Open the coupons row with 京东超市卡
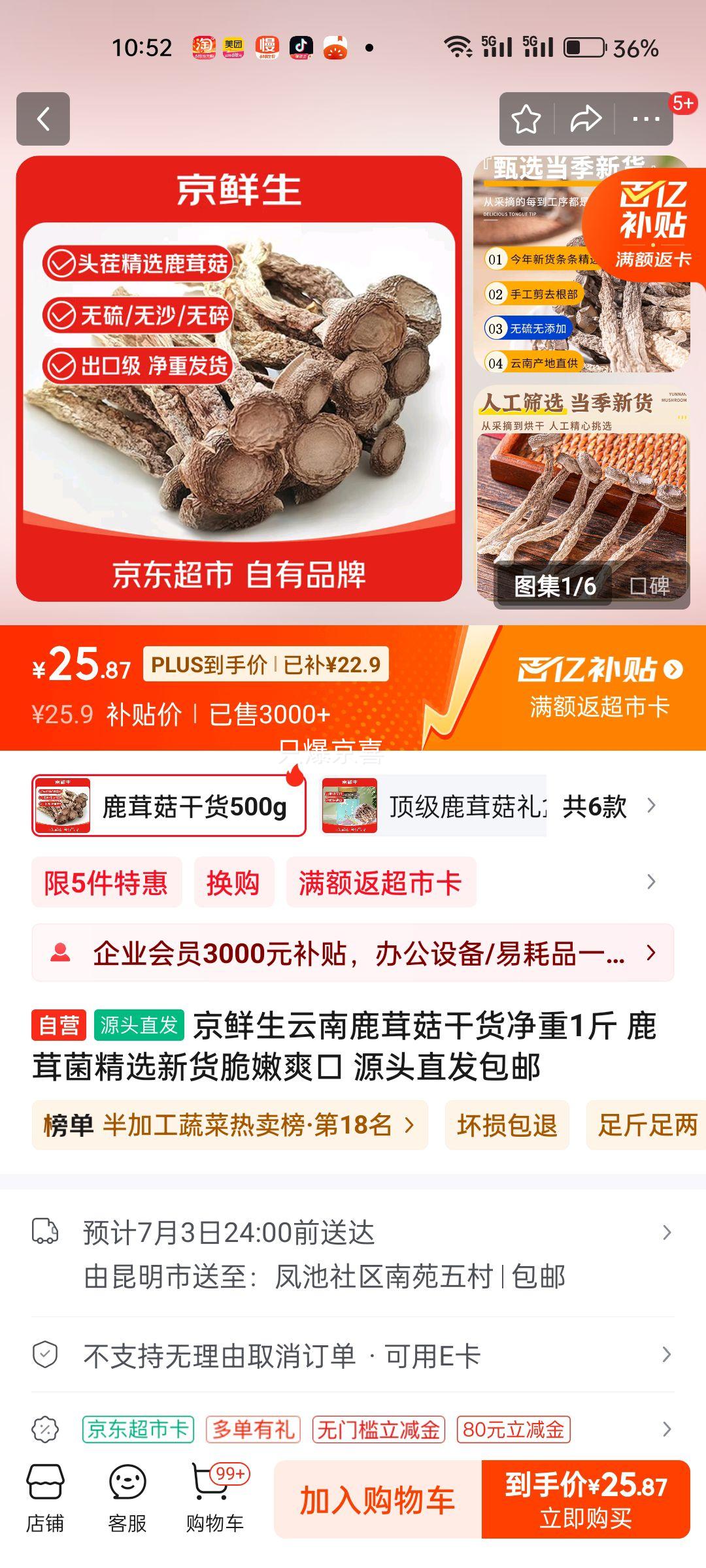706x1568 pixels. [x=353, y=1429]
